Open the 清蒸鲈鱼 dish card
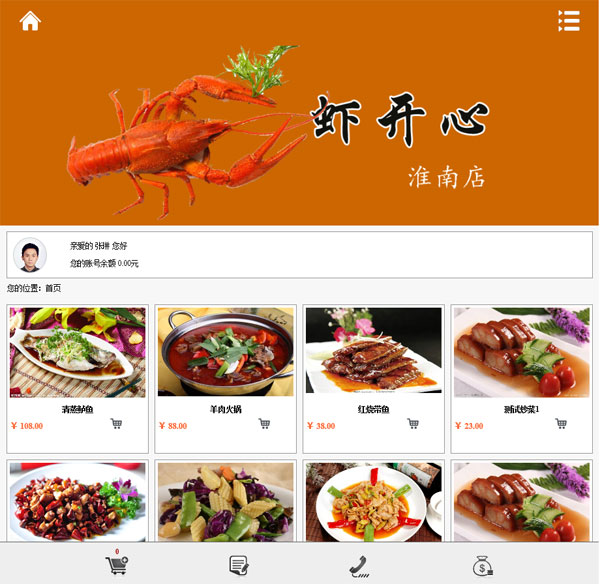This screenshot has height=584, width=600. [x=77, y=352]
